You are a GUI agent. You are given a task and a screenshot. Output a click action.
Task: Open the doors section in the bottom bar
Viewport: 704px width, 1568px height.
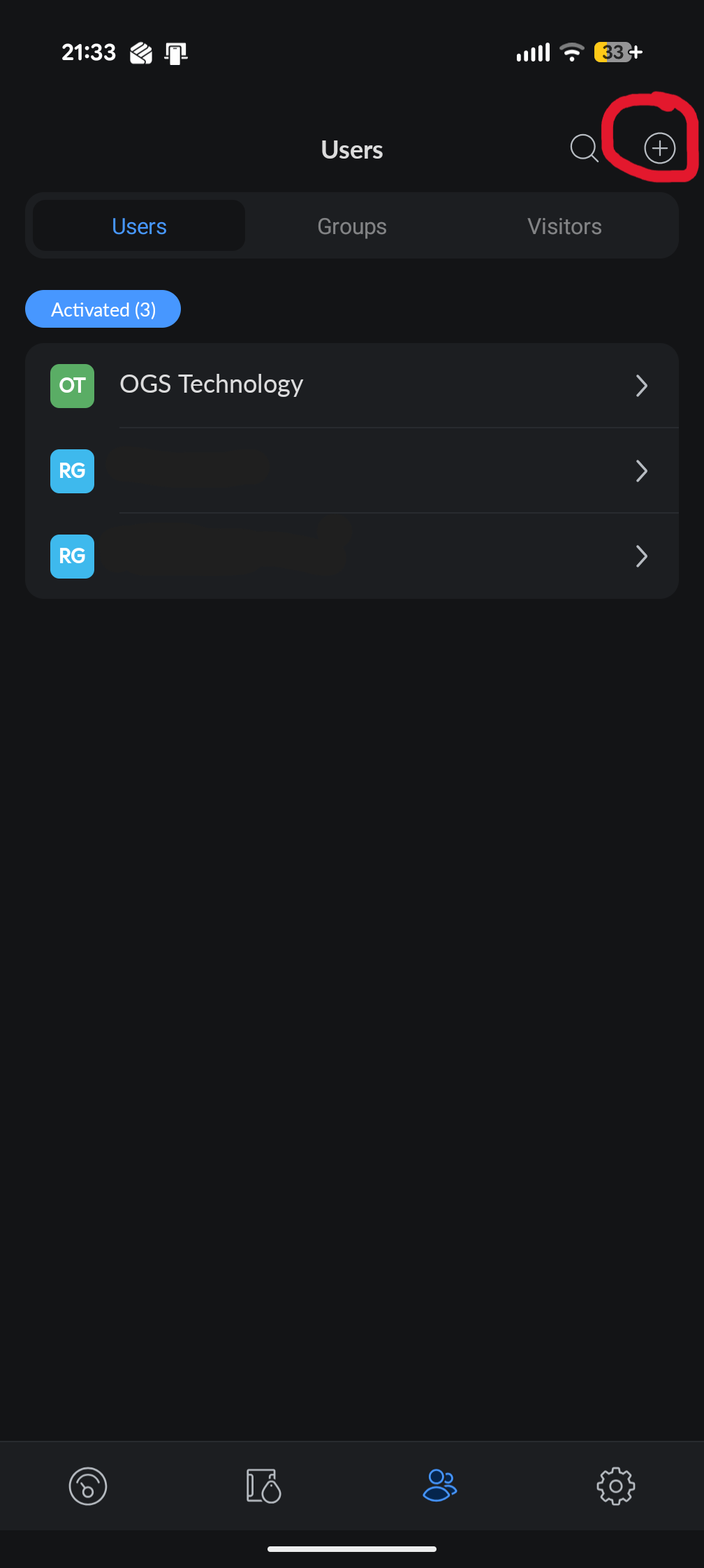(x=263, y=1486)
